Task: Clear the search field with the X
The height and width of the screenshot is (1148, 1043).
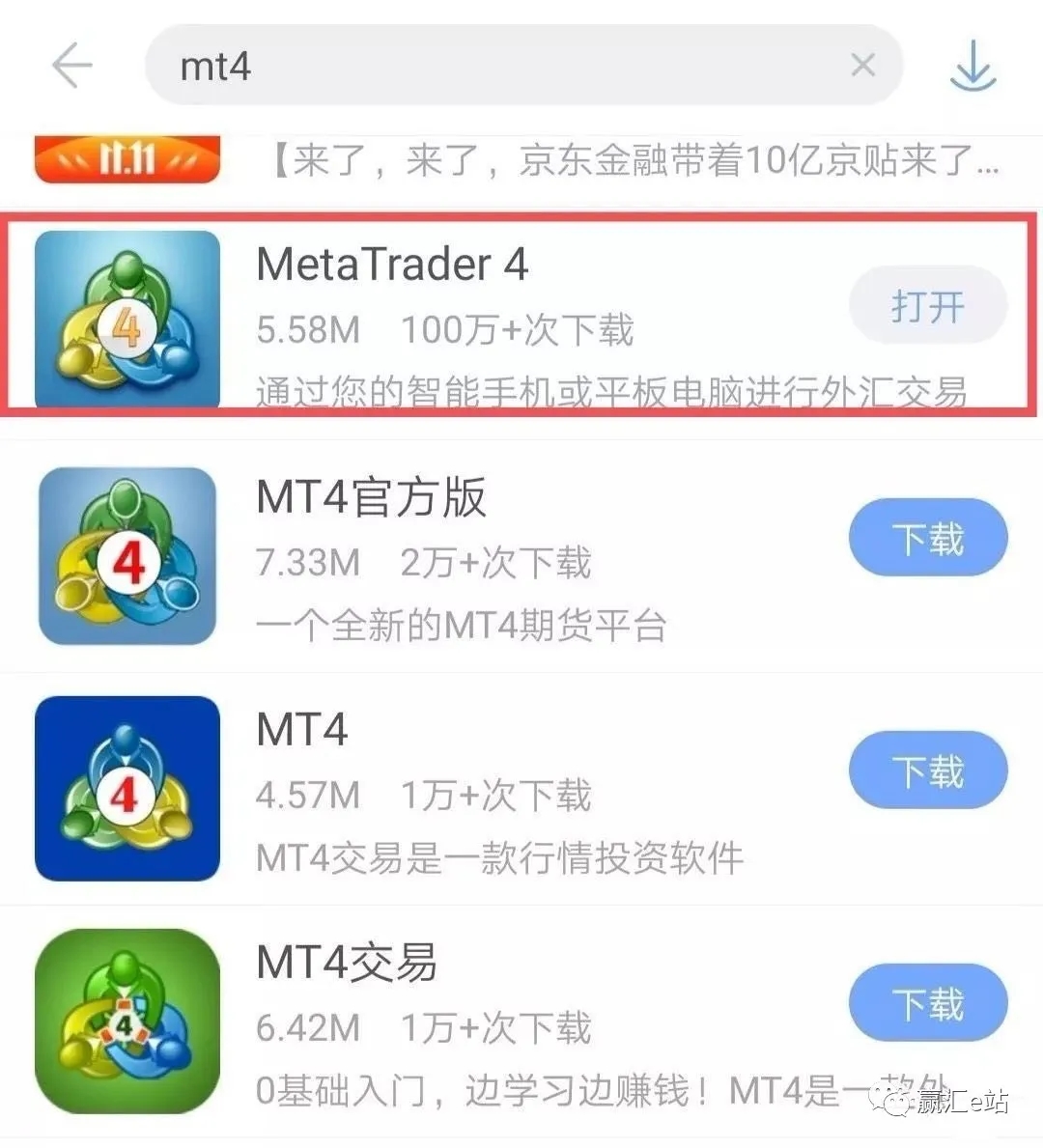Action: 862,65
